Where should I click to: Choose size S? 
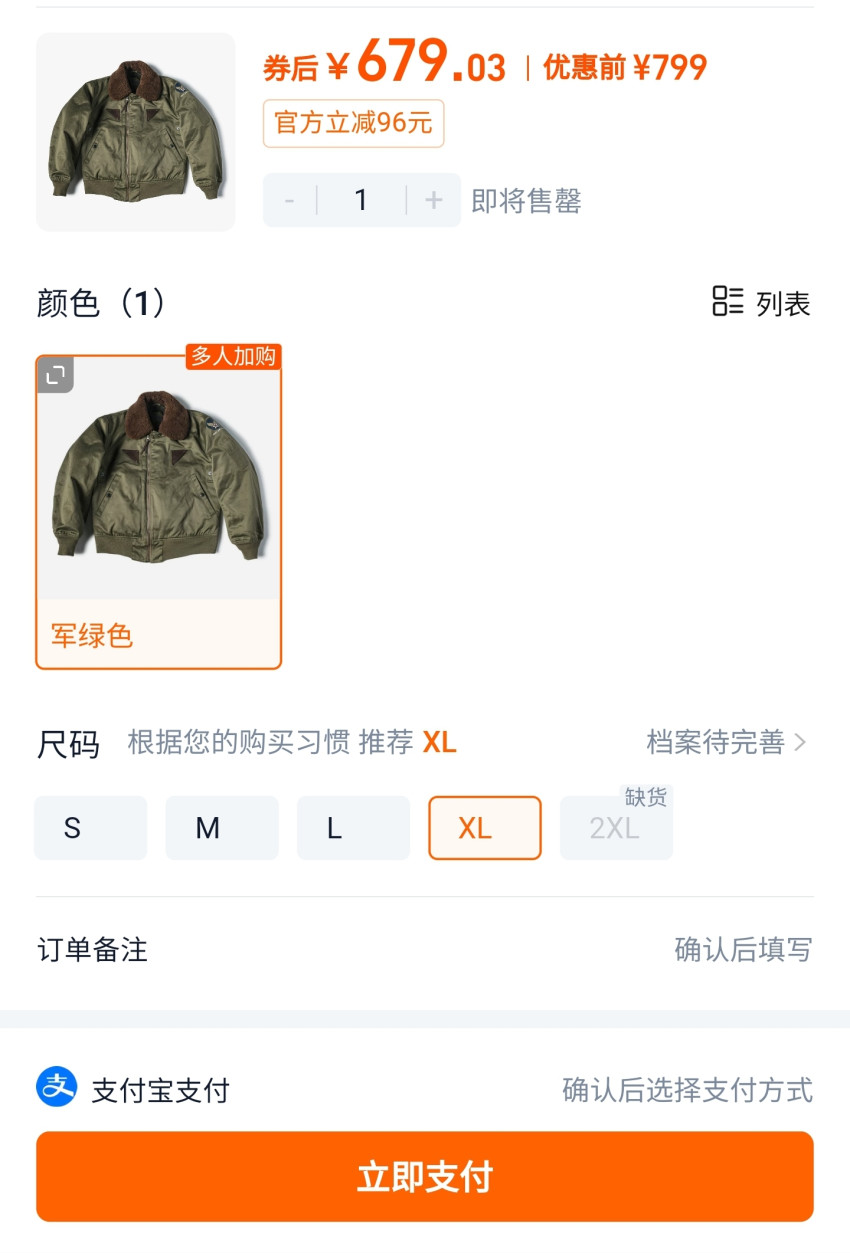tap(91, 828)
